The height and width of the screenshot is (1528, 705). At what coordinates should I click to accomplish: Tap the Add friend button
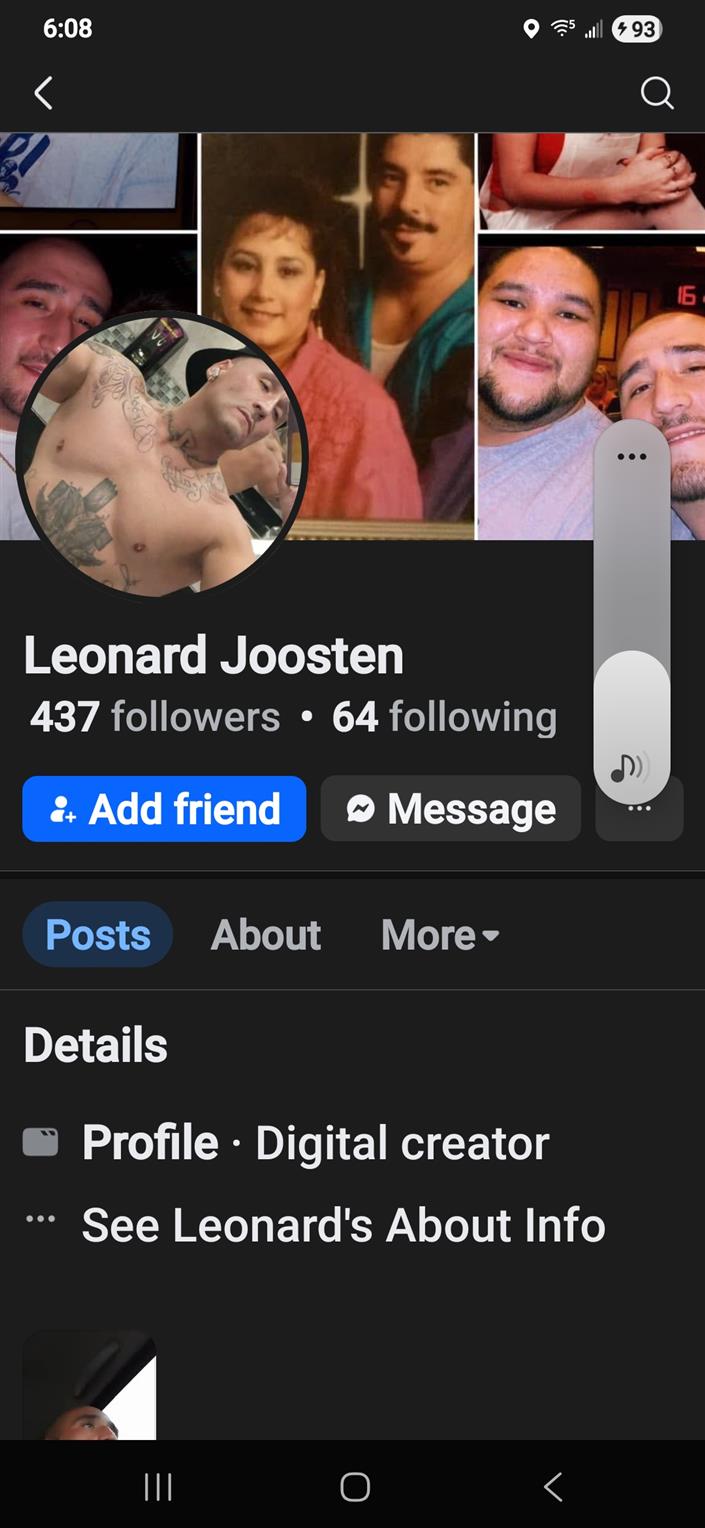click(x=164, y=809)
